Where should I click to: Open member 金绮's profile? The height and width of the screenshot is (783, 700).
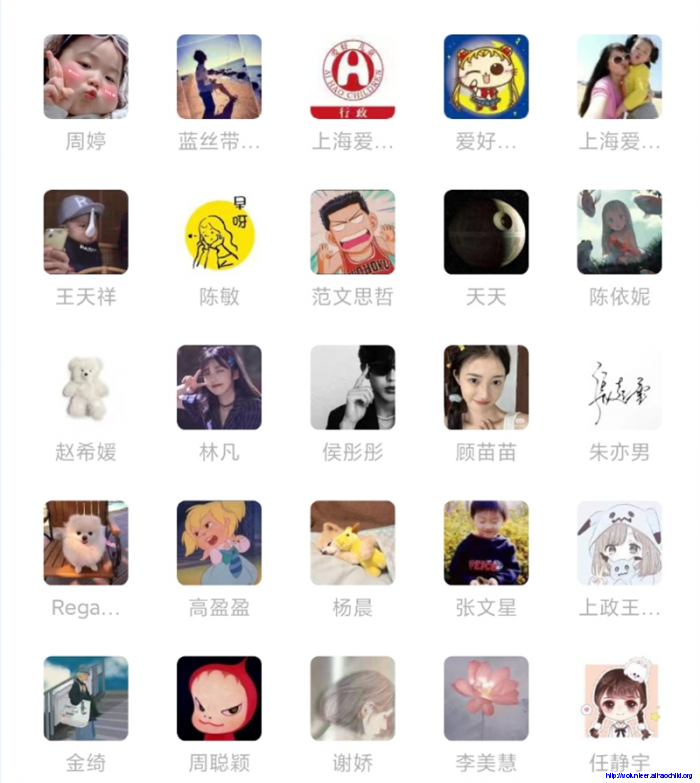pos(86,698)
